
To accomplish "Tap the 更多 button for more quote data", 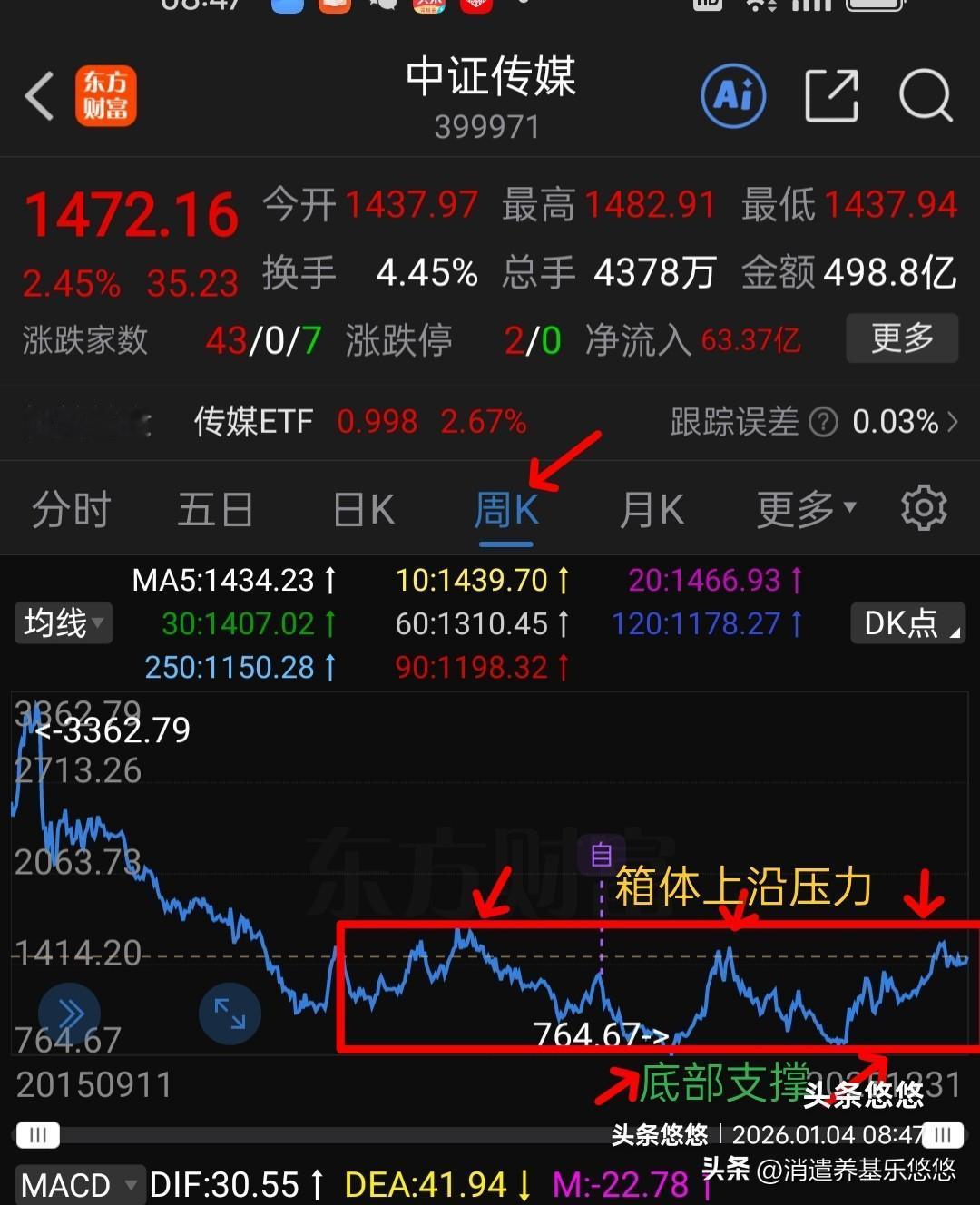I will click(901, 338).
